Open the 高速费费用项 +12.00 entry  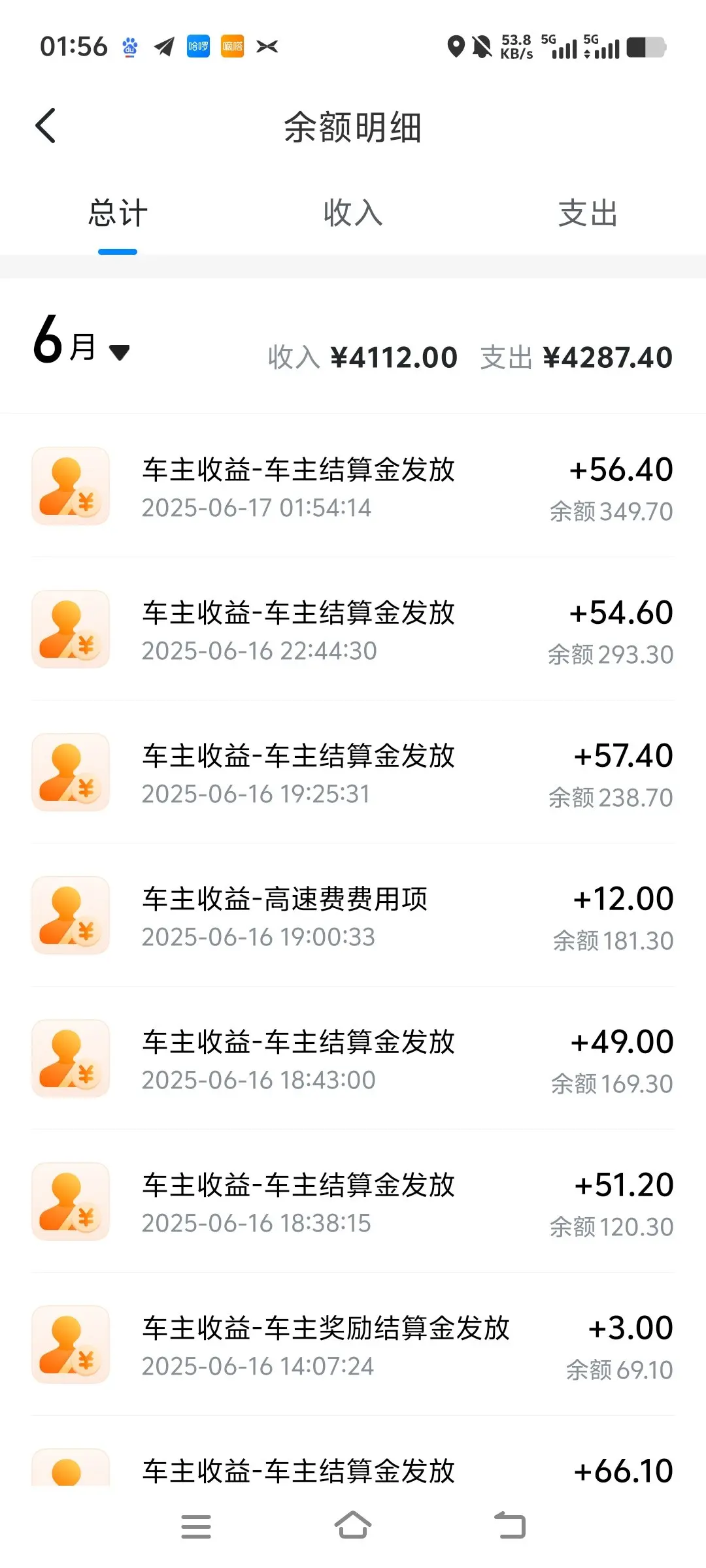pyautogui.click(x=353, y=915)
